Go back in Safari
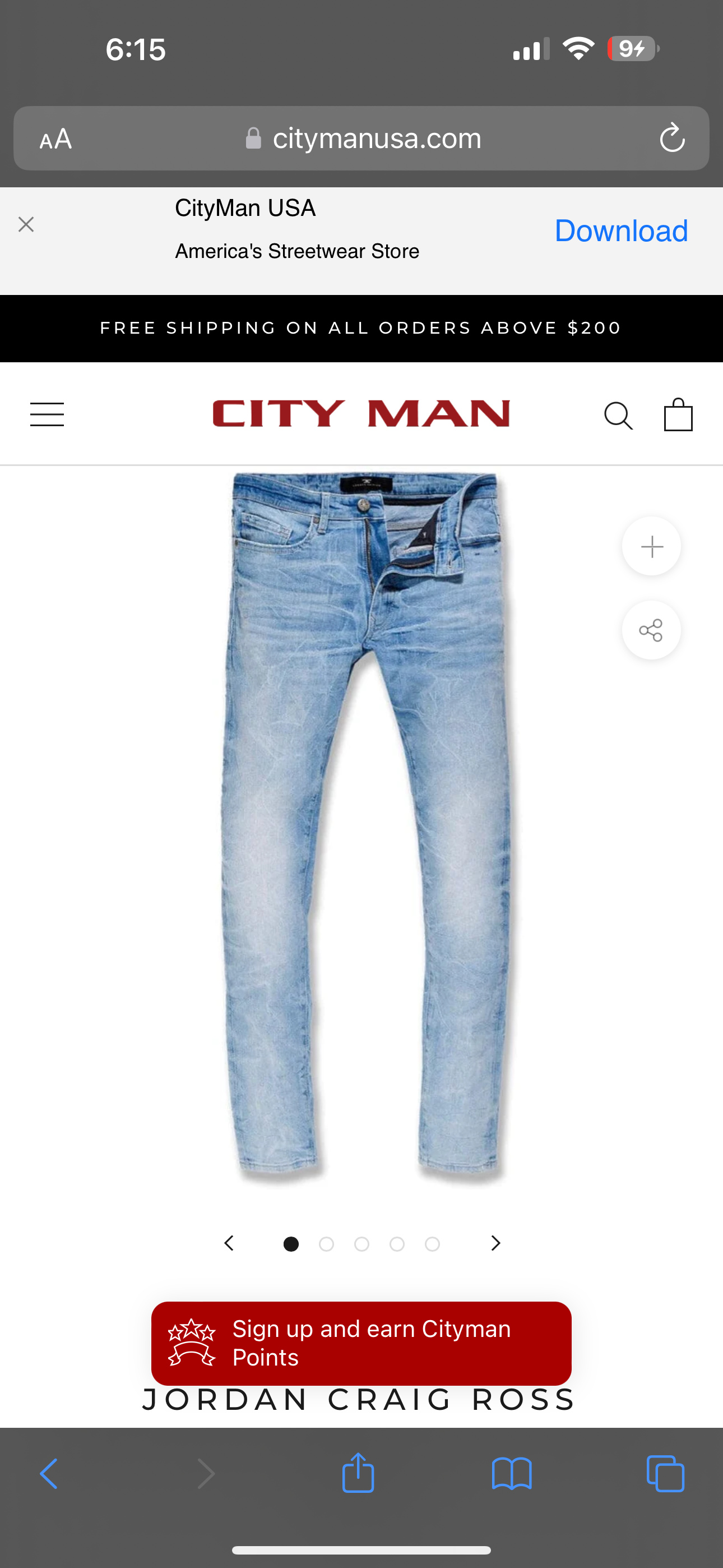This screenshot has width=723, height=1568. [x=49, y=1474]
